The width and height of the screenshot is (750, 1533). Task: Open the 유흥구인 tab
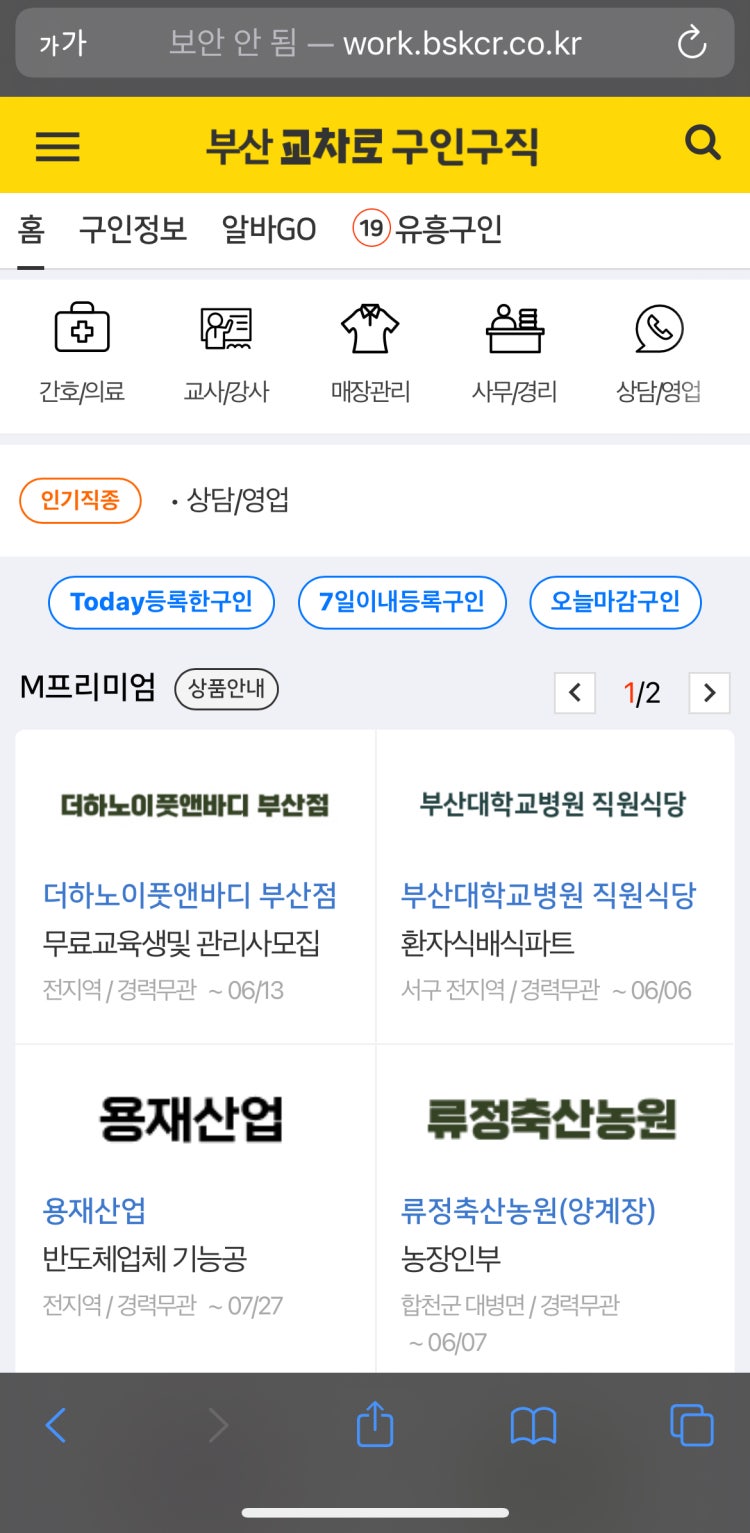coord(427,230)
